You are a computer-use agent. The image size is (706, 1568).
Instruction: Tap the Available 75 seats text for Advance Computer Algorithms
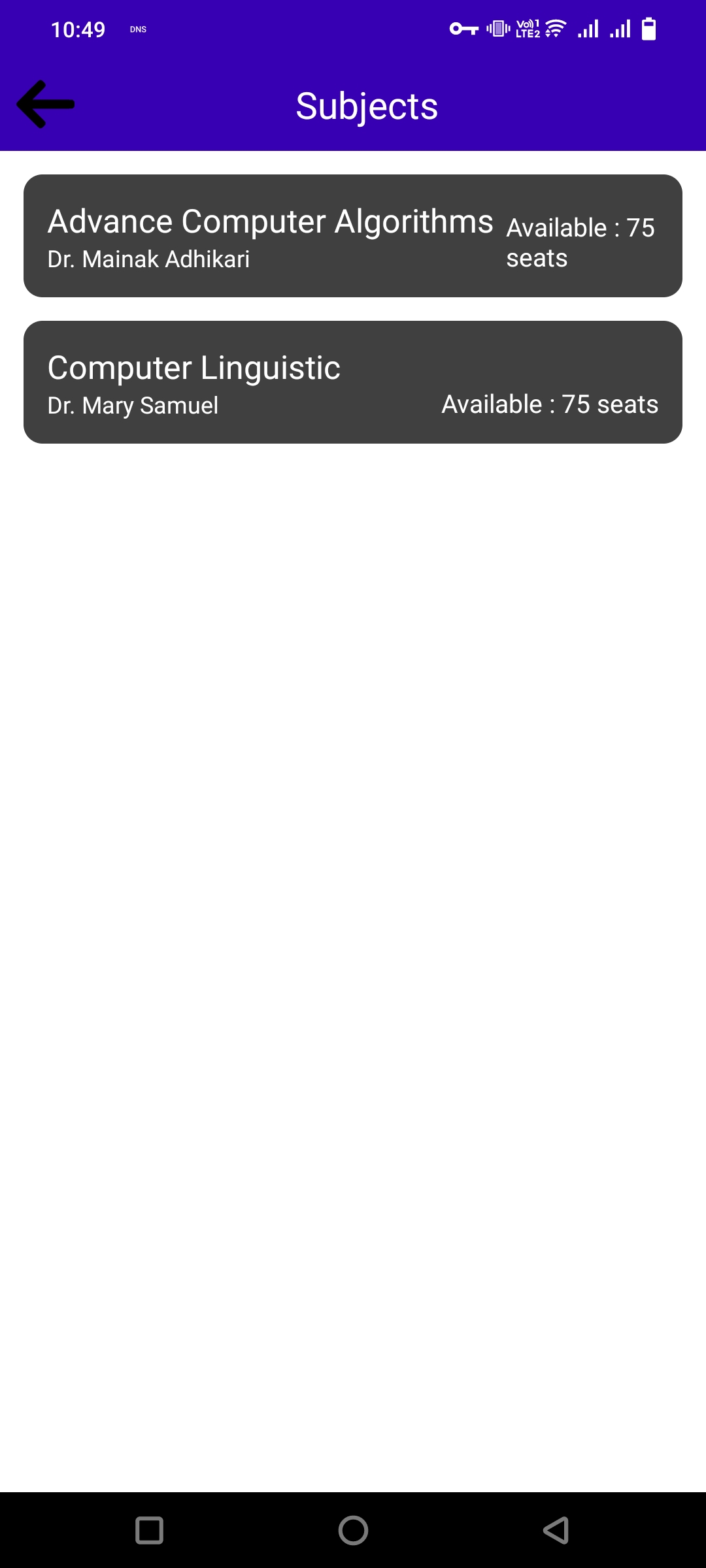coord(580,242)
